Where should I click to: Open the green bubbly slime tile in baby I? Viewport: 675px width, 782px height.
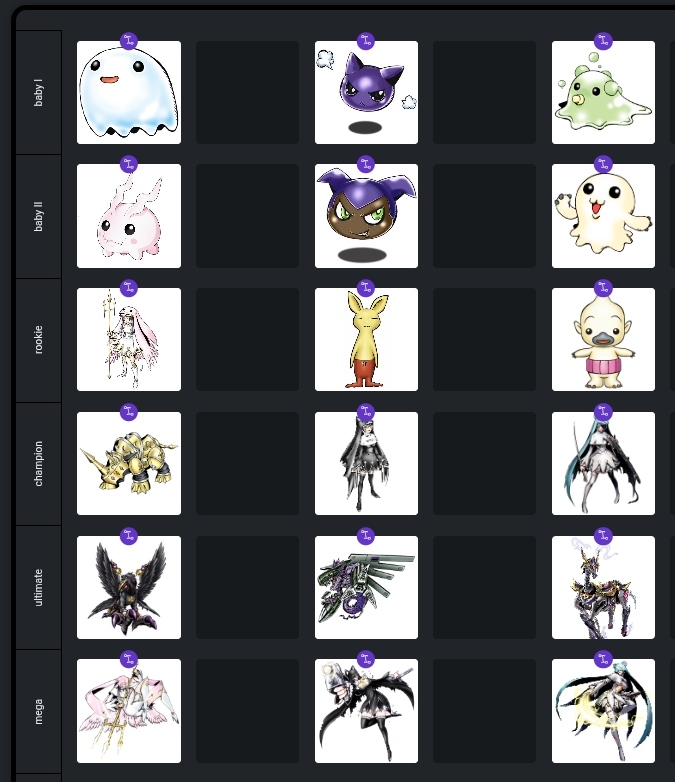(603, 92)
